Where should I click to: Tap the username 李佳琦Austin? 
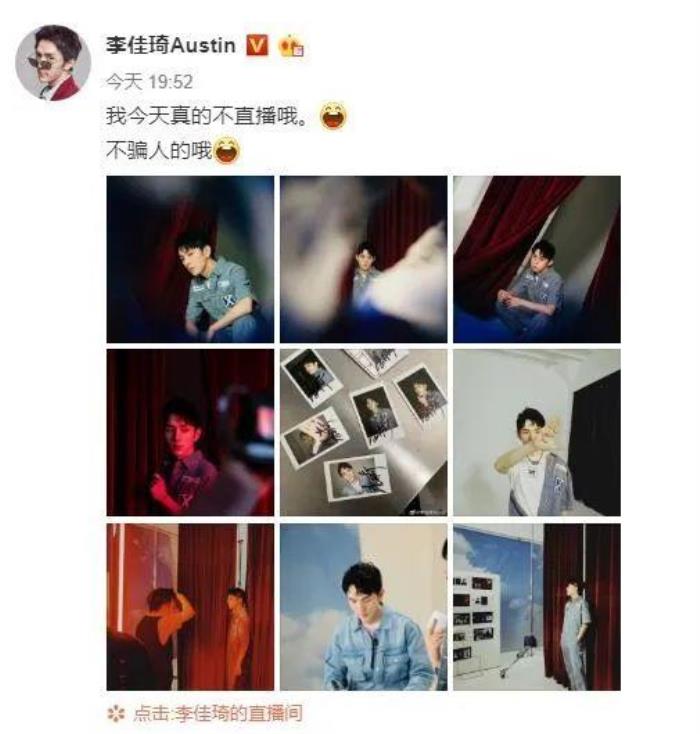tap(171, 45)
